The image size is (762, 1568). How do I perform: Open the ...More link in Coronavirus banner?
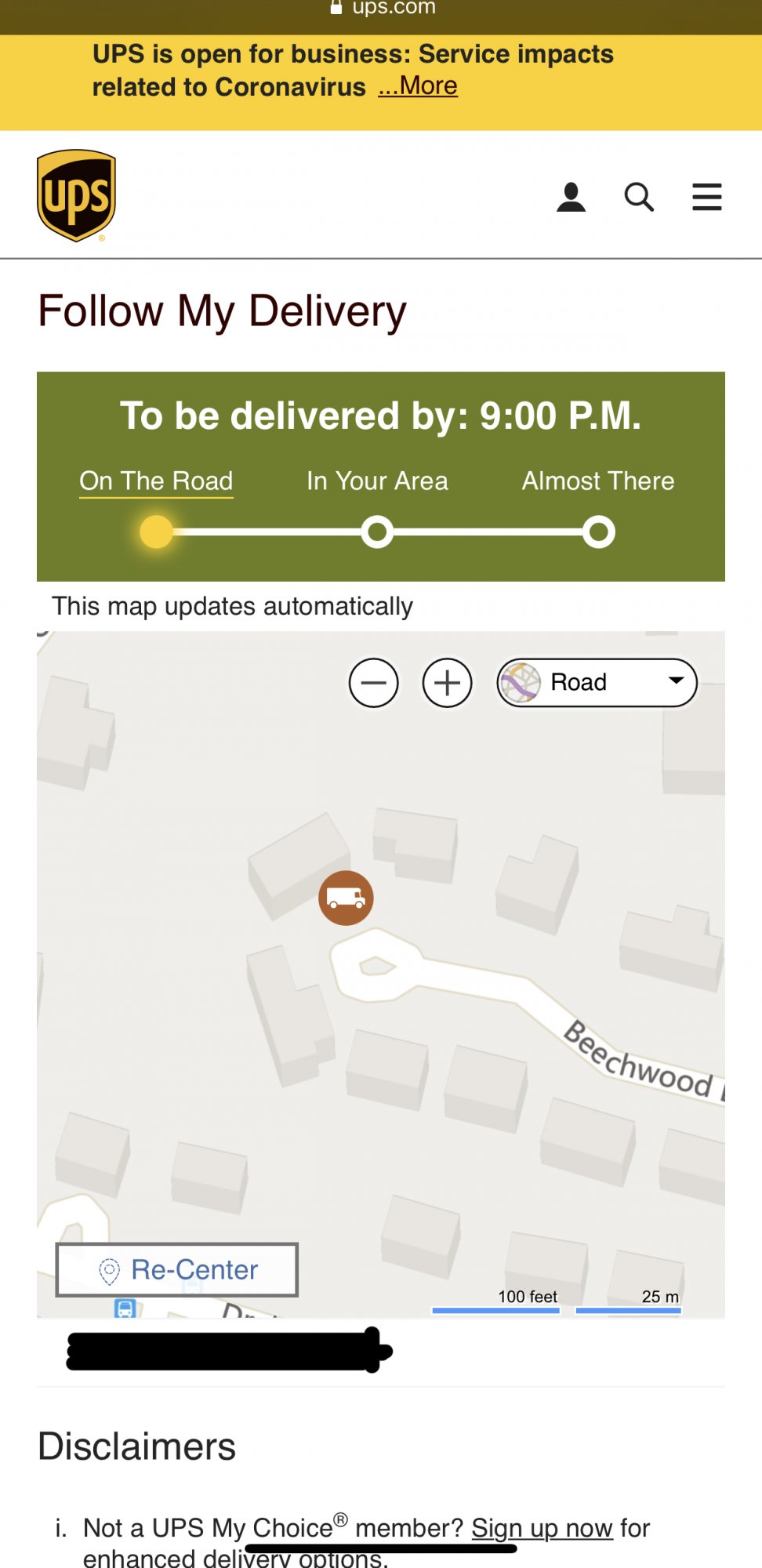click(x=418, y=85)
